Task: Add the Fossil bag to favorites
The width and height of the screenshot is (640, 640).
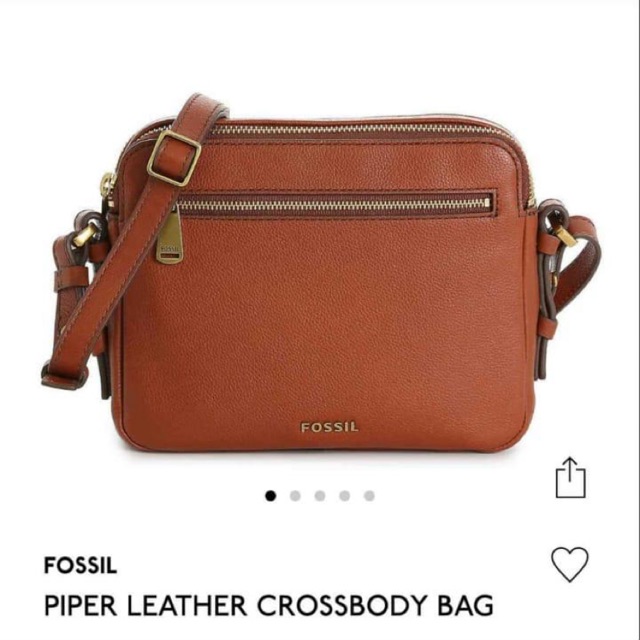Action: coord(570,565)
